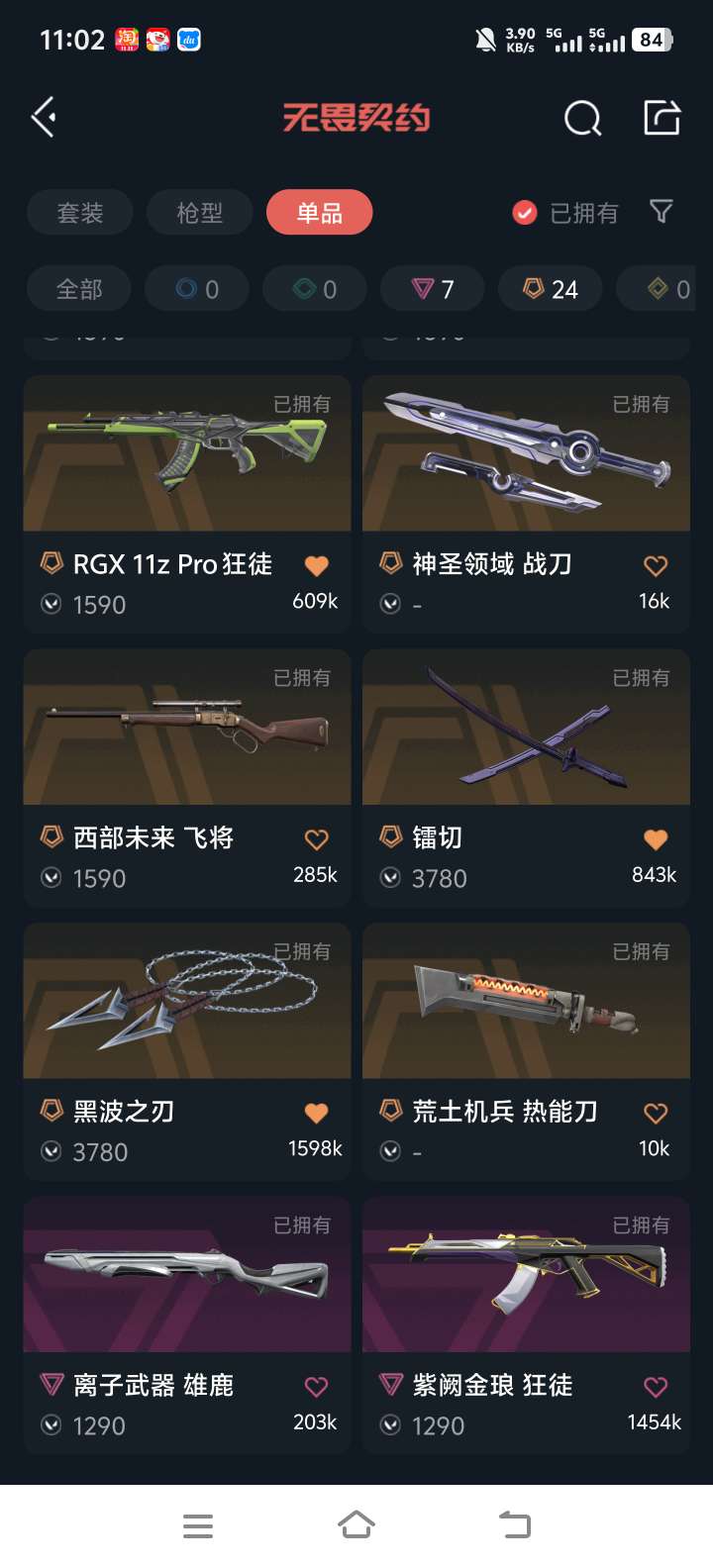Screen dimensions: 713x1568
Task: Switch to the 套装 tab
Action: click(x=80, y=213)
